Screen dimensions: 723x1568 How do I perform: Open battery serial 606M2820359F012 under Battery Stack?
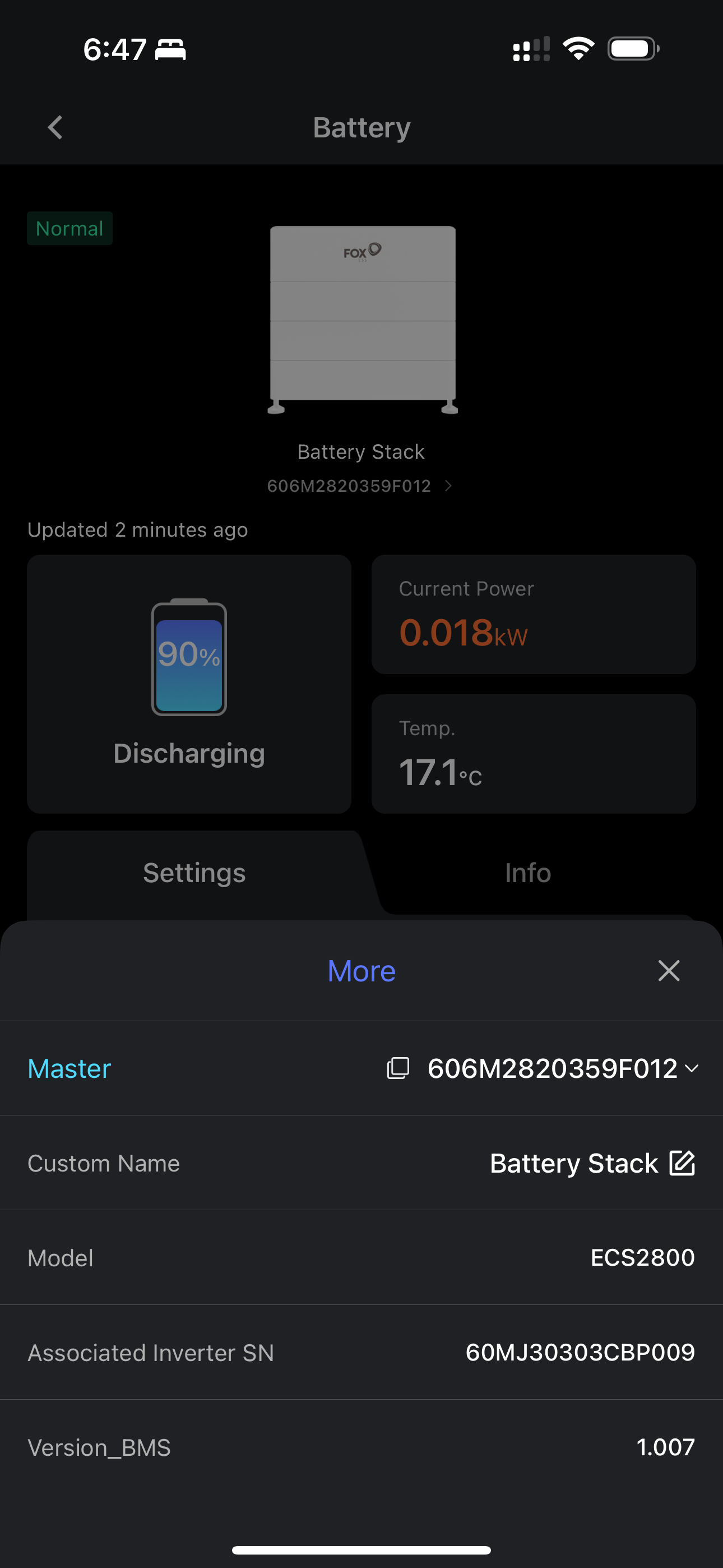coord(359,486)
